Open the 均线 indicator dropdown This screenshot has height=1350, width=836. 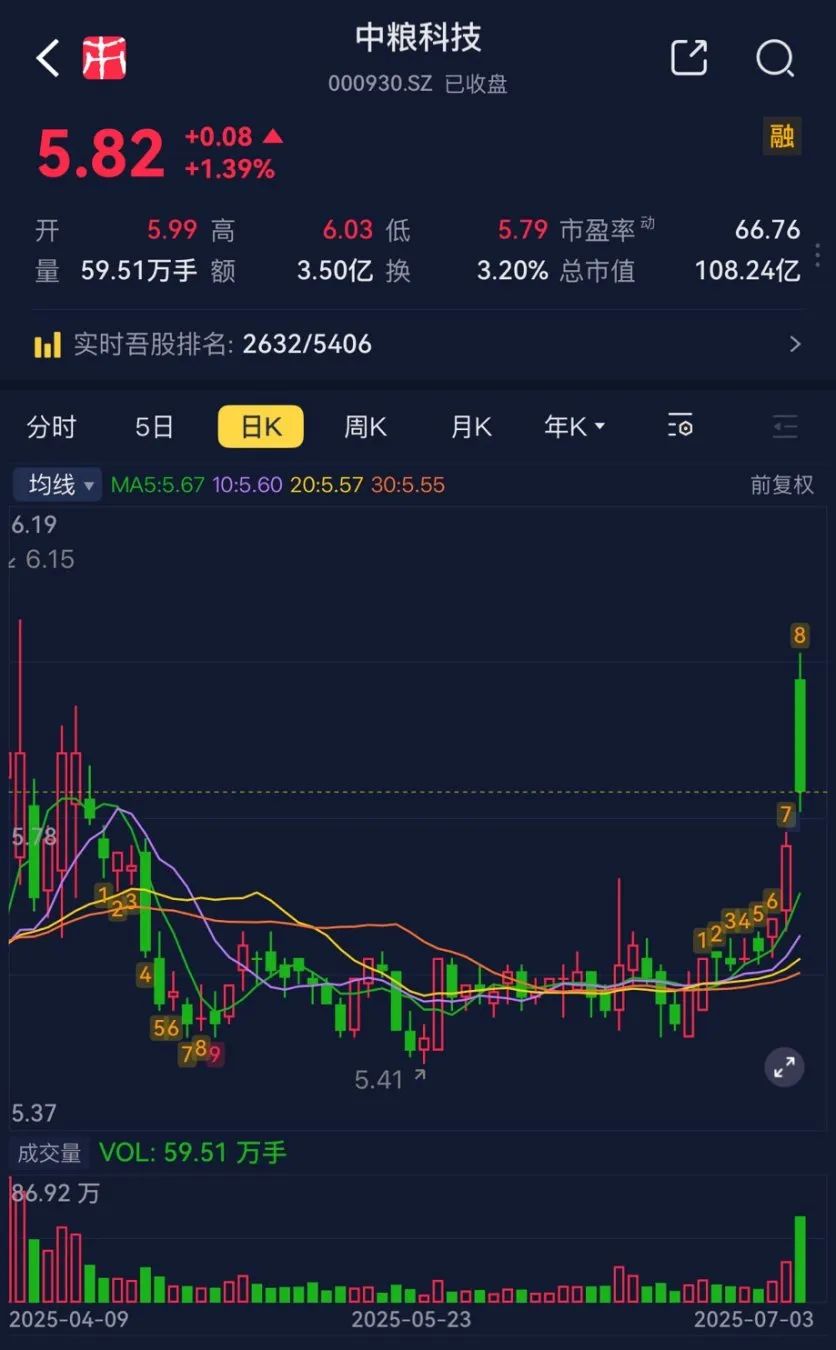(x=58, y=485)
